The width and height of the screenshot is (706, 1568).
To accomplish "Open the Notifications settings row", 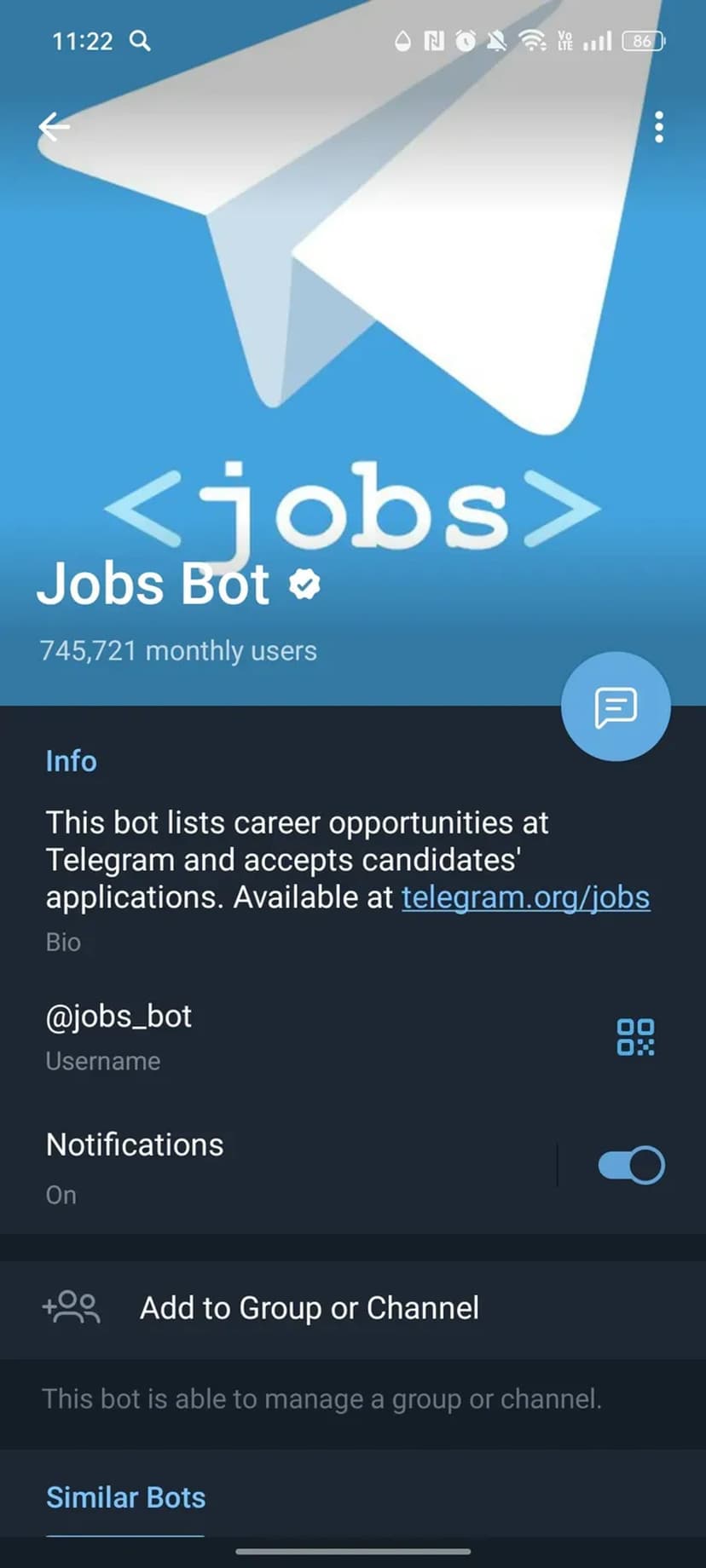I will click(x=256, y=1166).
